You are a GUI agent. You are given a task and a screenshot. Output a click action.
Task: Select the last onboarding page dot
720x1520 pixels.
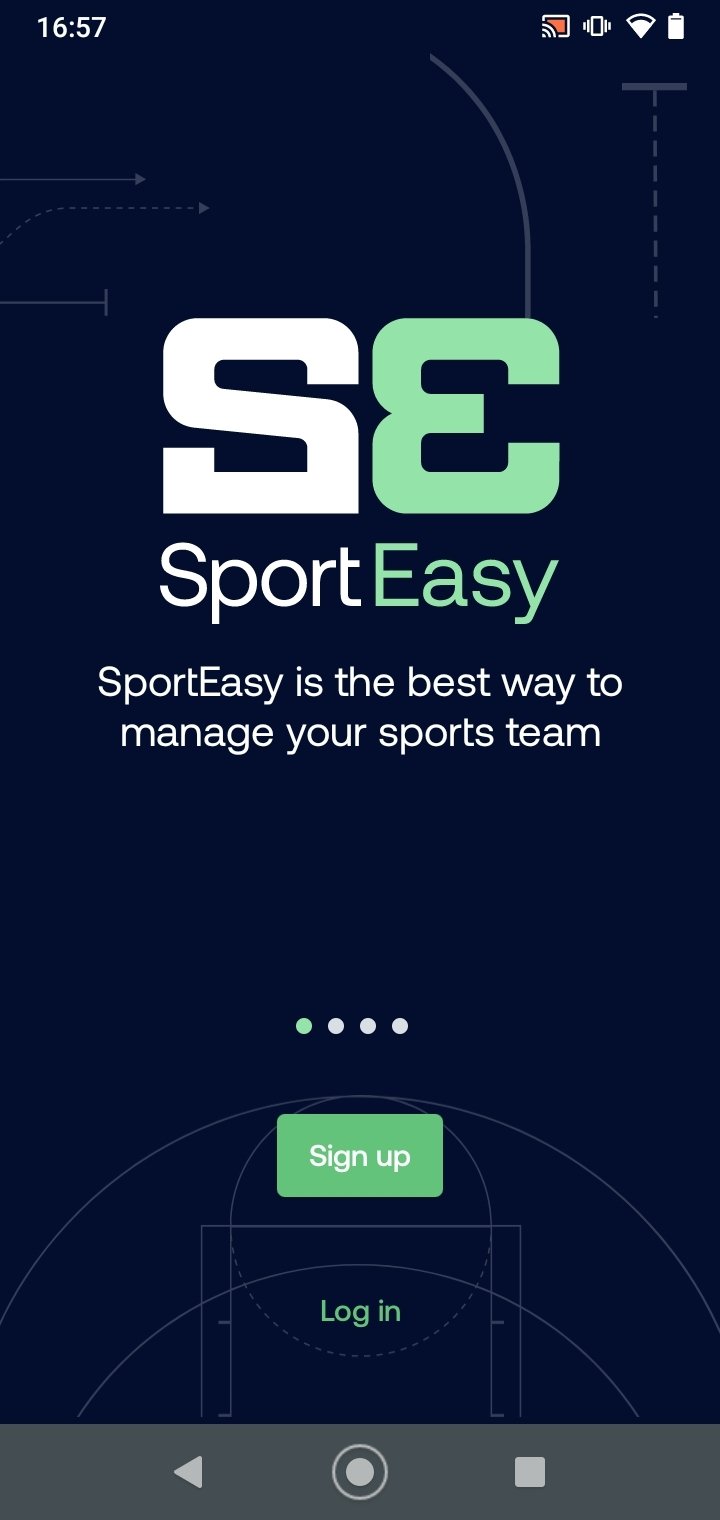coord(400,1026)
